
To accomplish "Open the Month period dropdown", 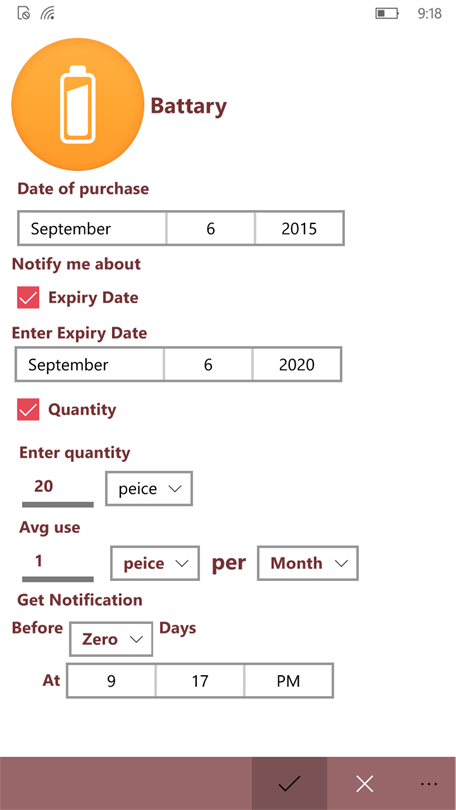I will click(308, 563).
